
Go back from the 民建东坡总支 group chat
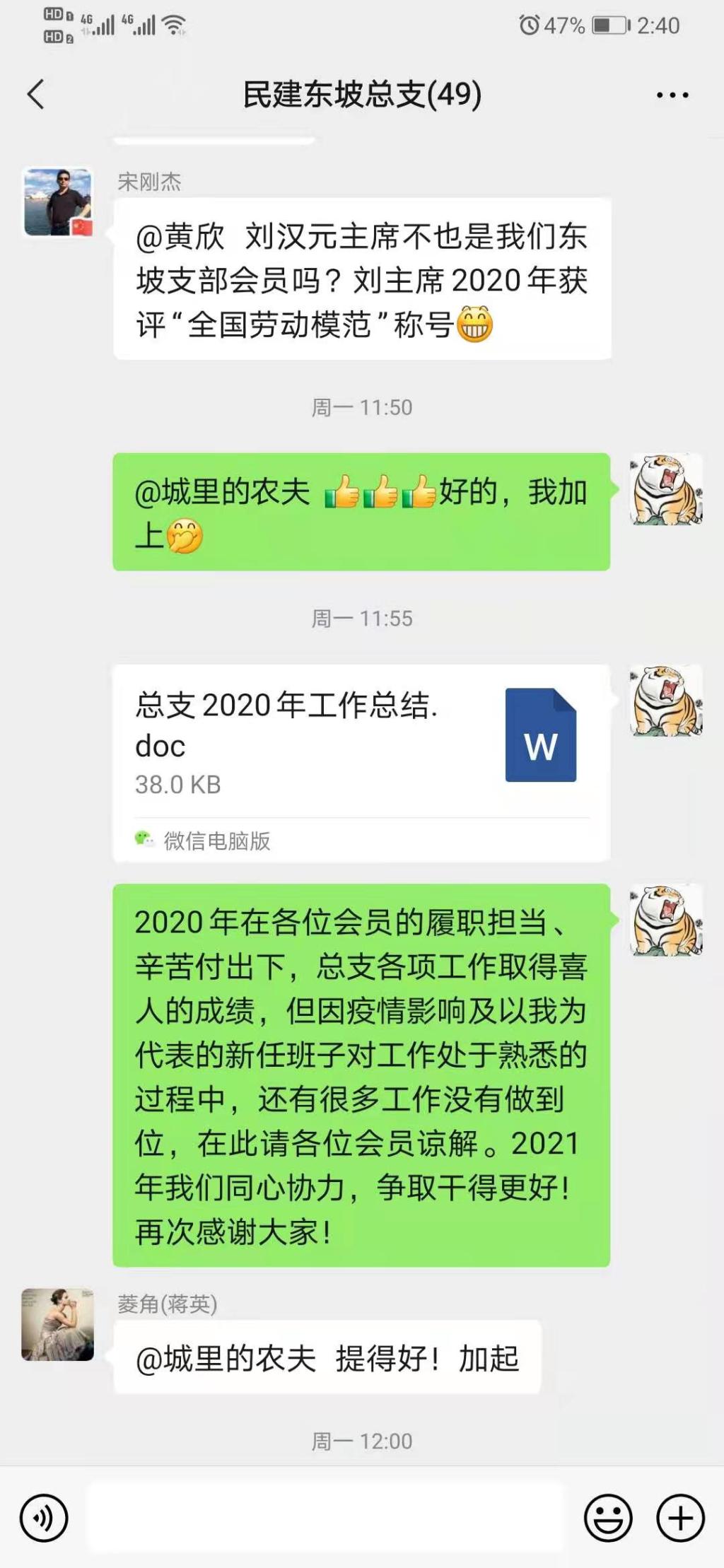36,95
